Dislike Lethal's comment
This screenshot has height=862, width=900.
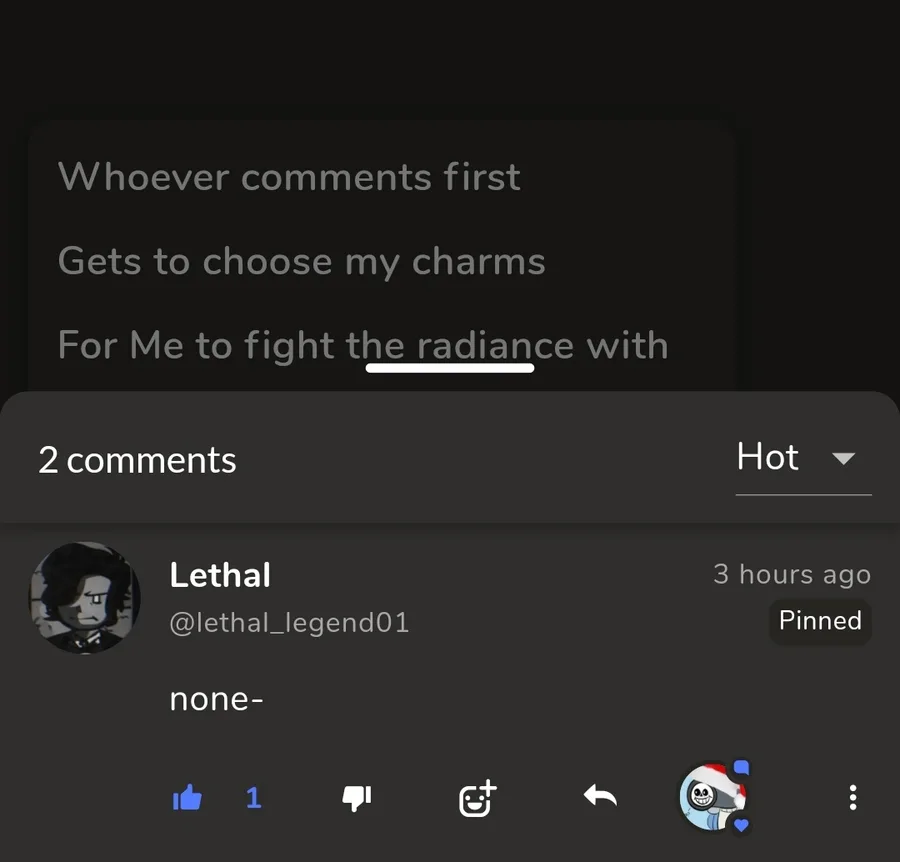click(357, 797)
